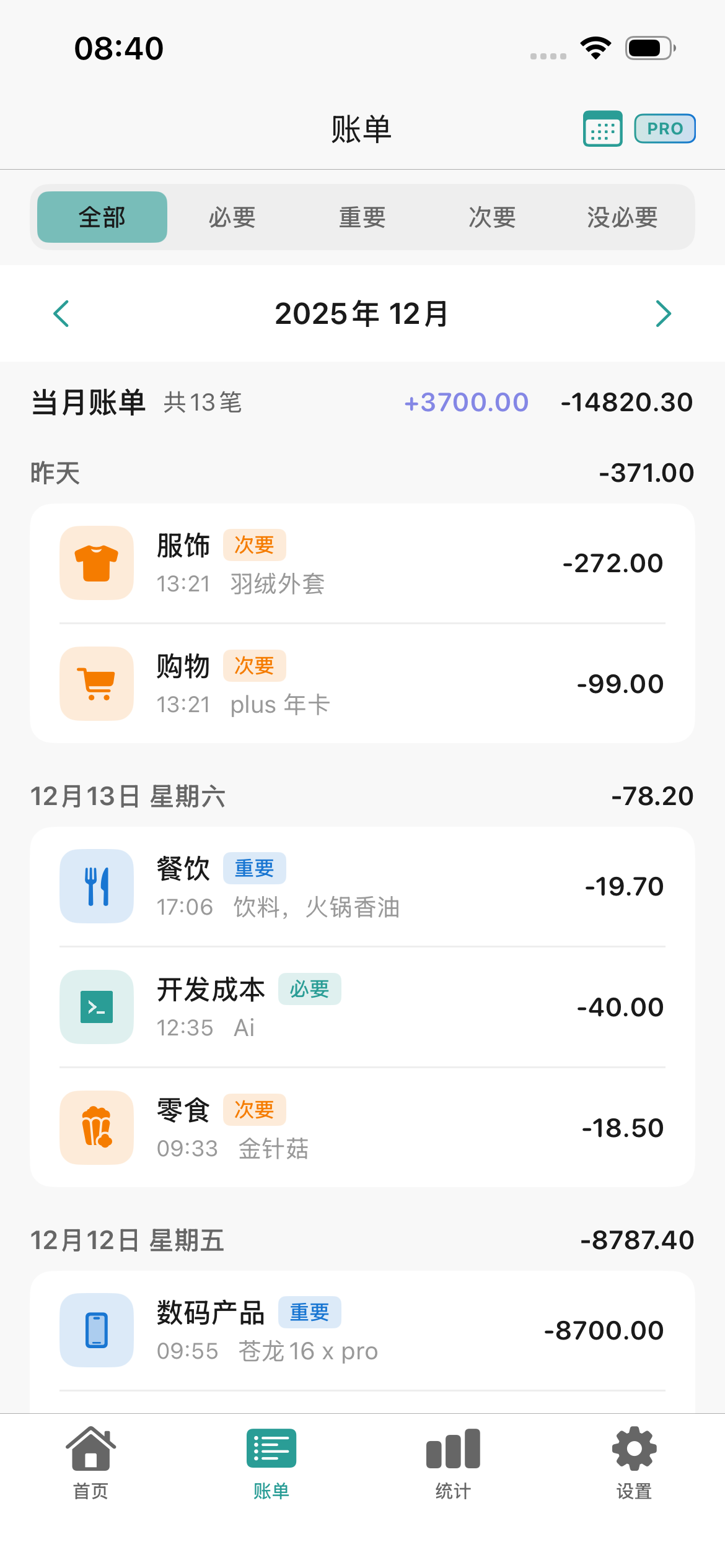Open the calendar icon in header

coord(602,129)
